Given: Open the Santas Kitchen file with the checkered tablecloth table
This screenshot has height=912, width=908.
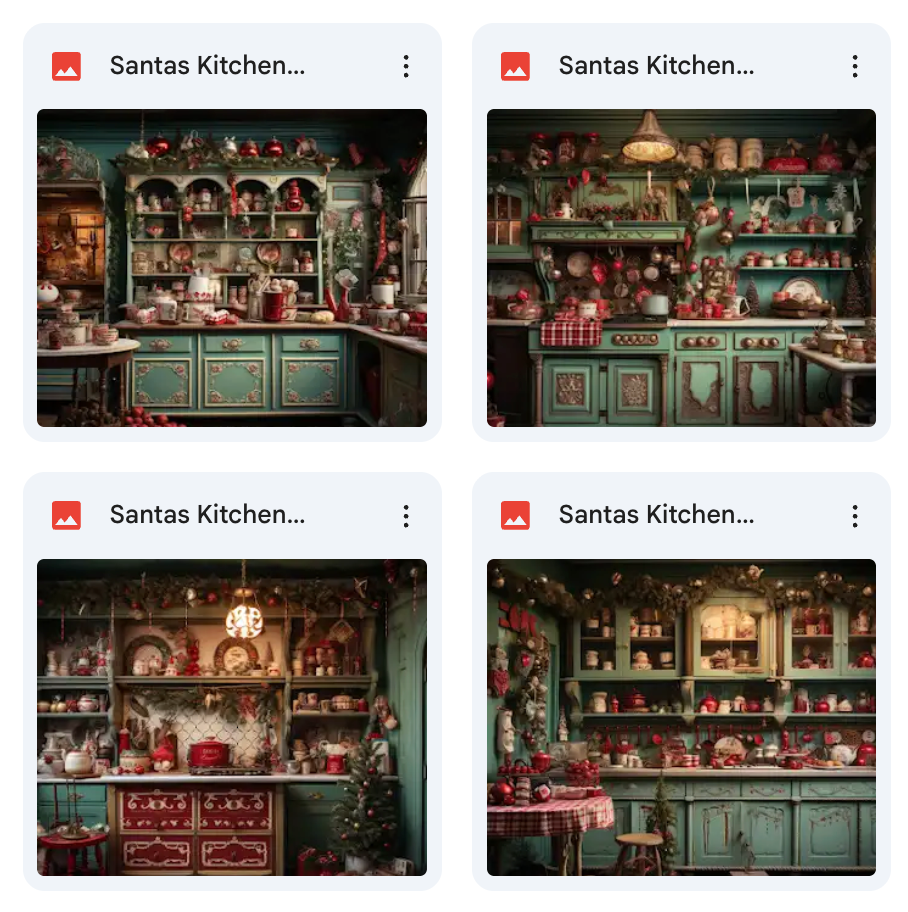Looking at the screenshot, I should tap(681, 716).
